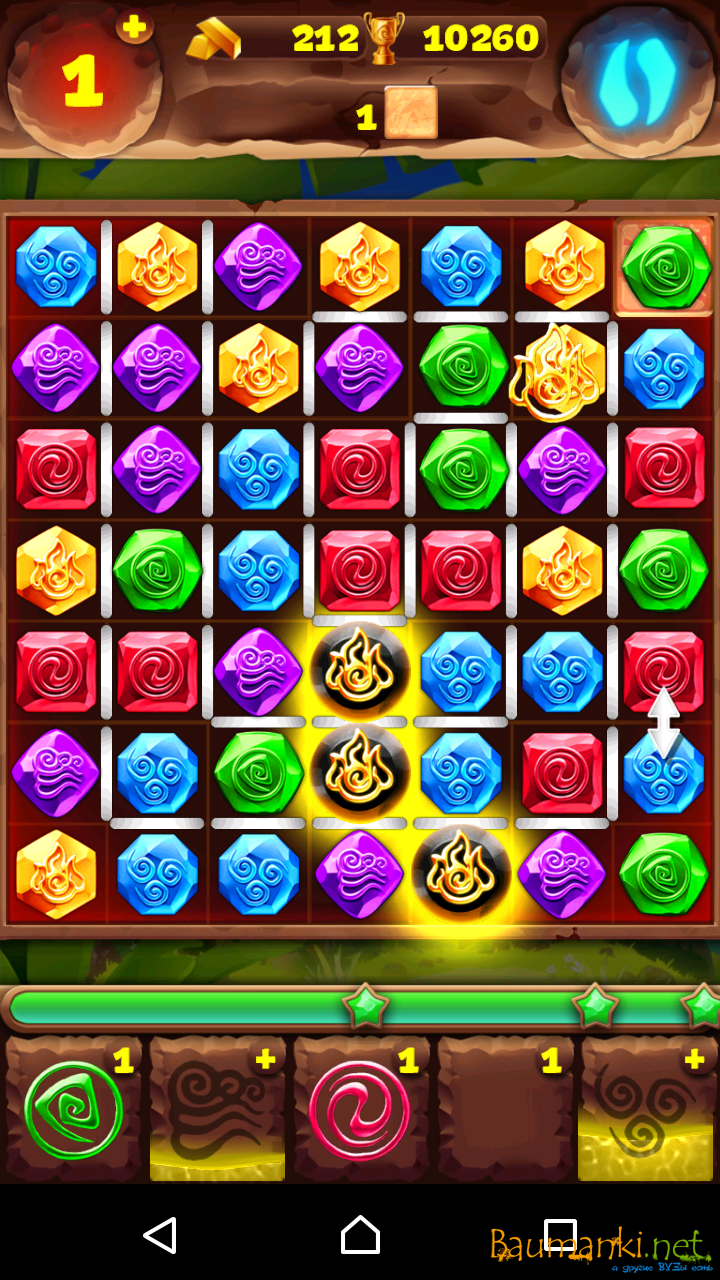Tap the glowing outlined fire gem
Screen dimensions: 720x1280
click(x=558, y=372)
